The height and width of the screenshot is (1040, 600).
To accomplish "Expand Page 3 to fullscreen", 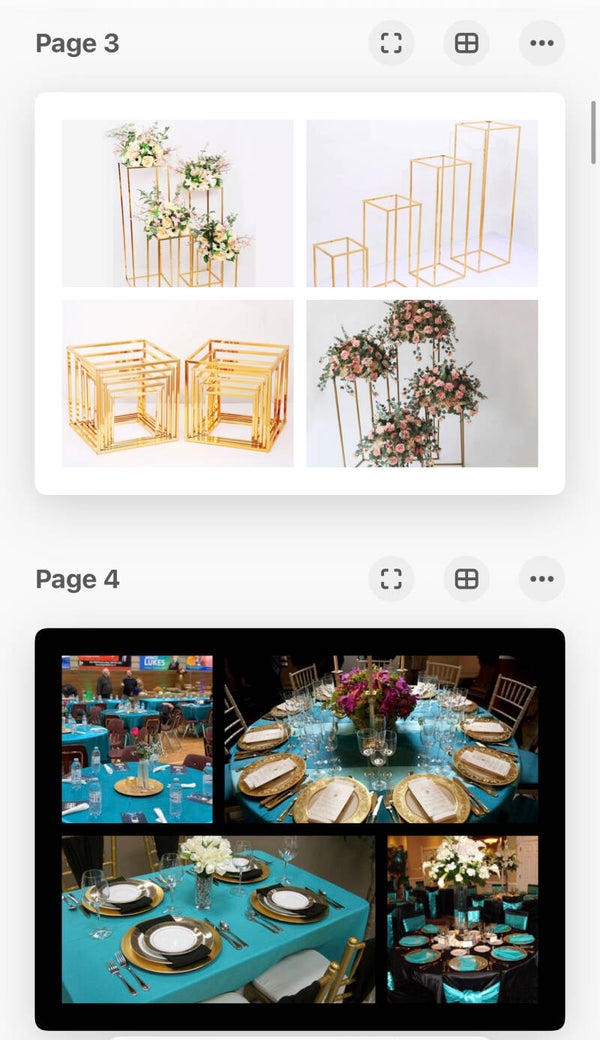I will pyautogui.click(x=391, y=43).
